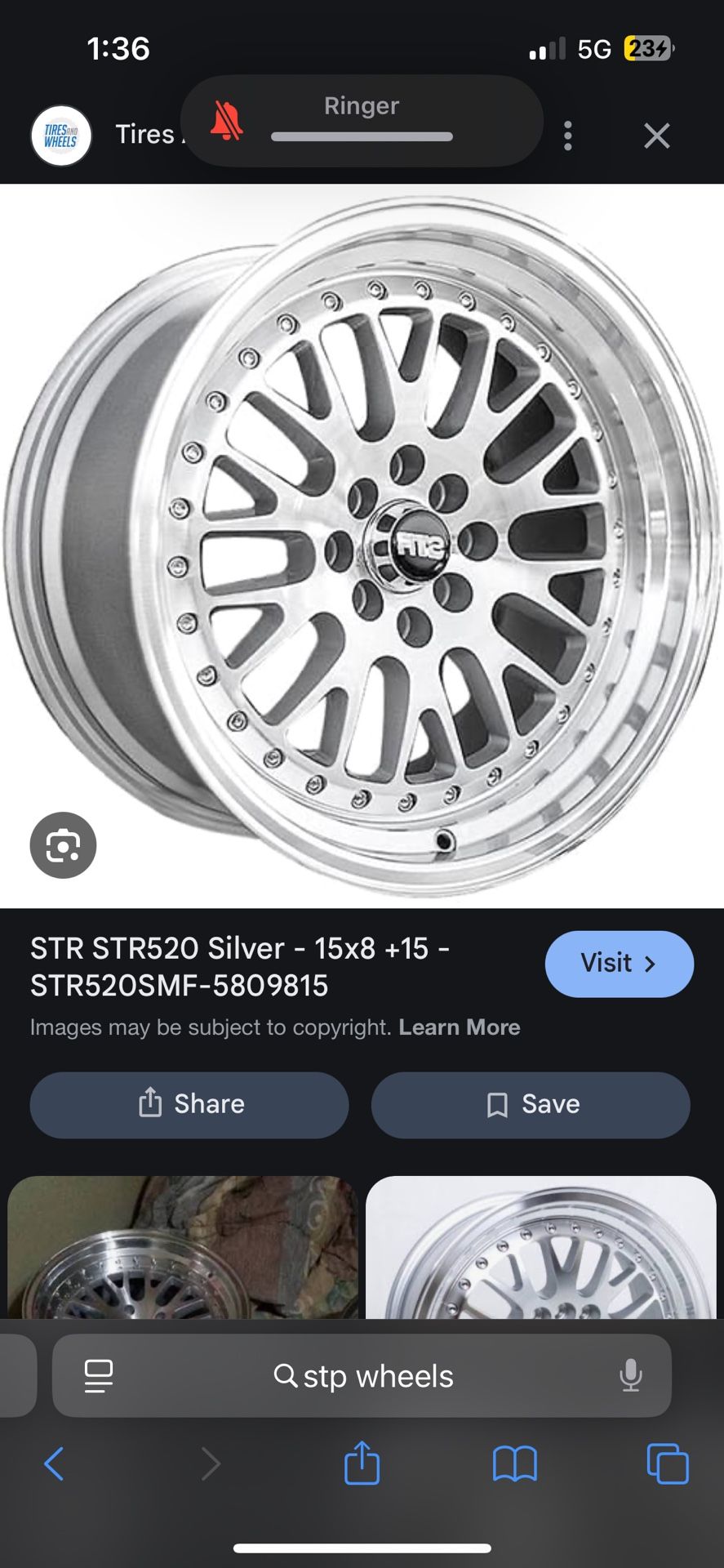Adjust the ringer volume slider
This screenshot has height=1568, width=724.
[x=360, y=137]
